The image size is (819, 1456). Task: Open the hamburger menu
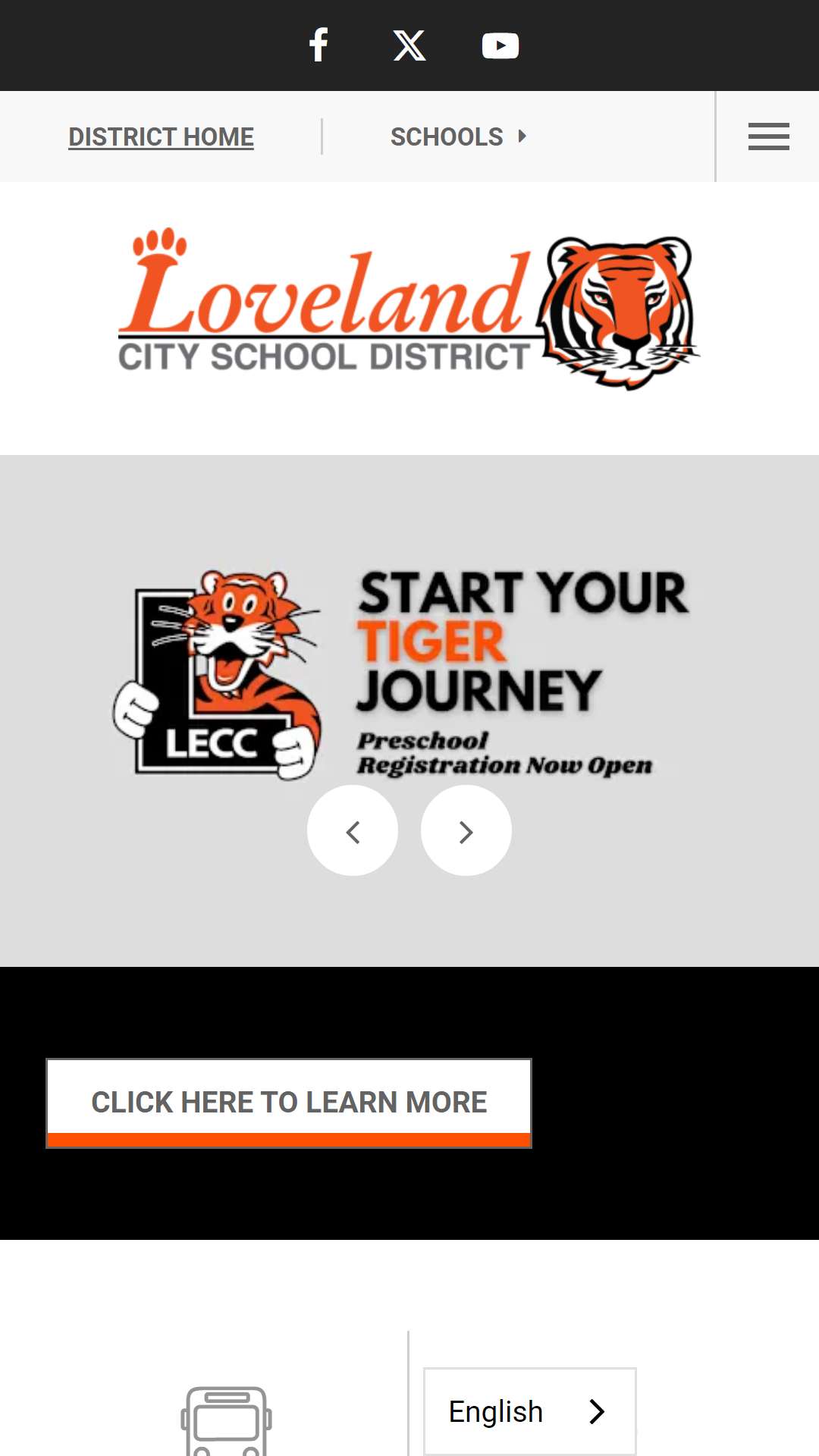tap(768, 136)
